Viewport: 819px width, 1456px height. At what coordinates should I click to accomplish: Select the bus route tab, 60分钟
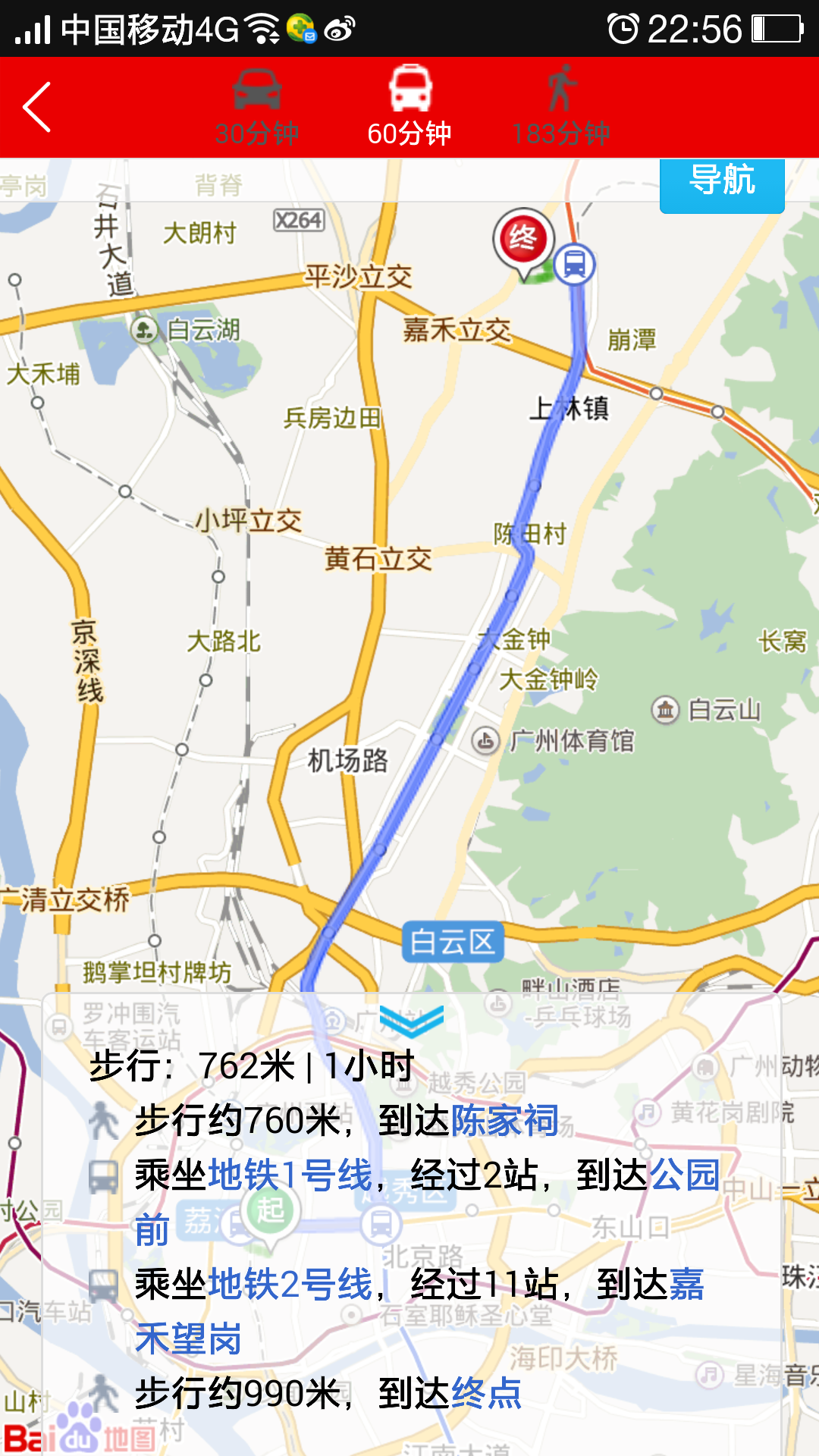[x=409, y=107]
